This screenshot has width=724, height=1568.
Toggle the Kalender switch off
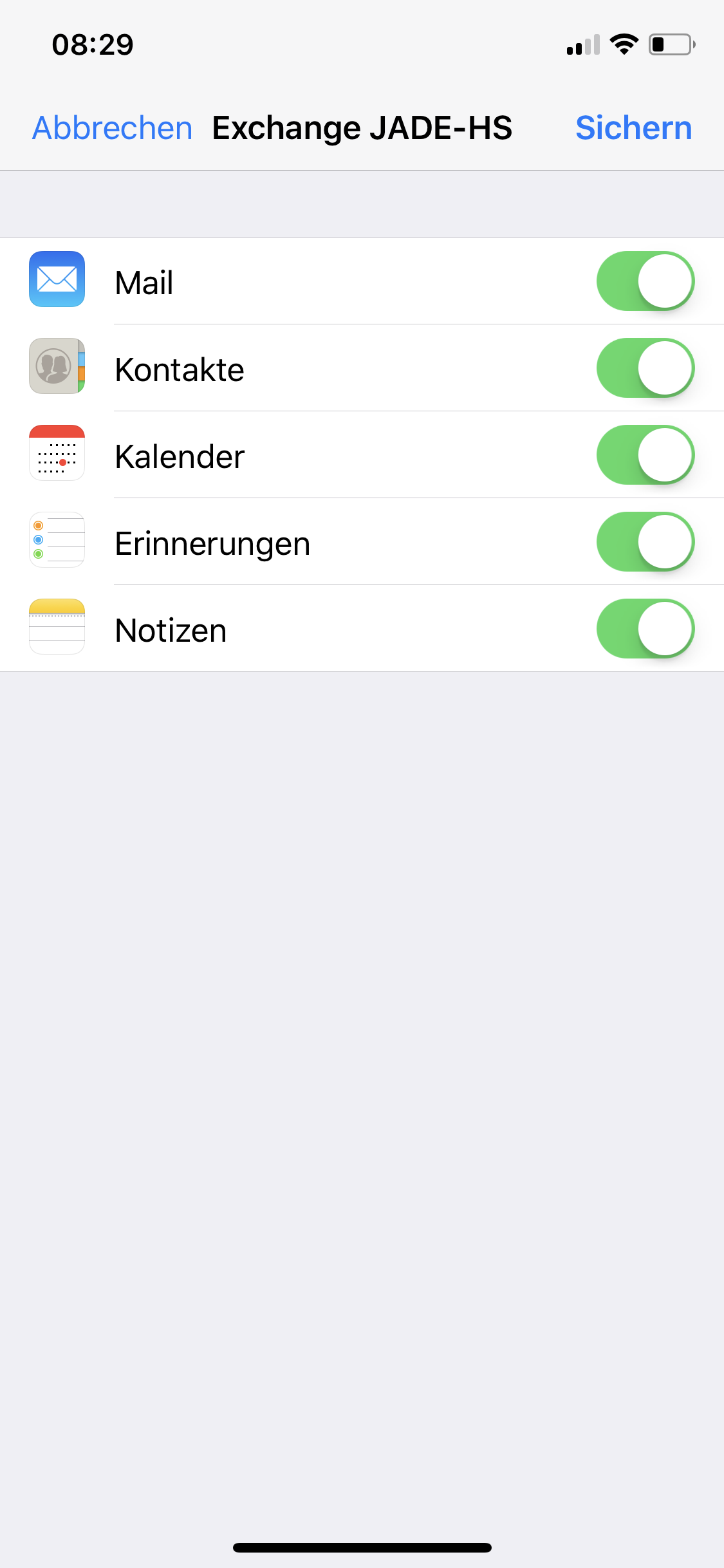[x=645, y=455]
